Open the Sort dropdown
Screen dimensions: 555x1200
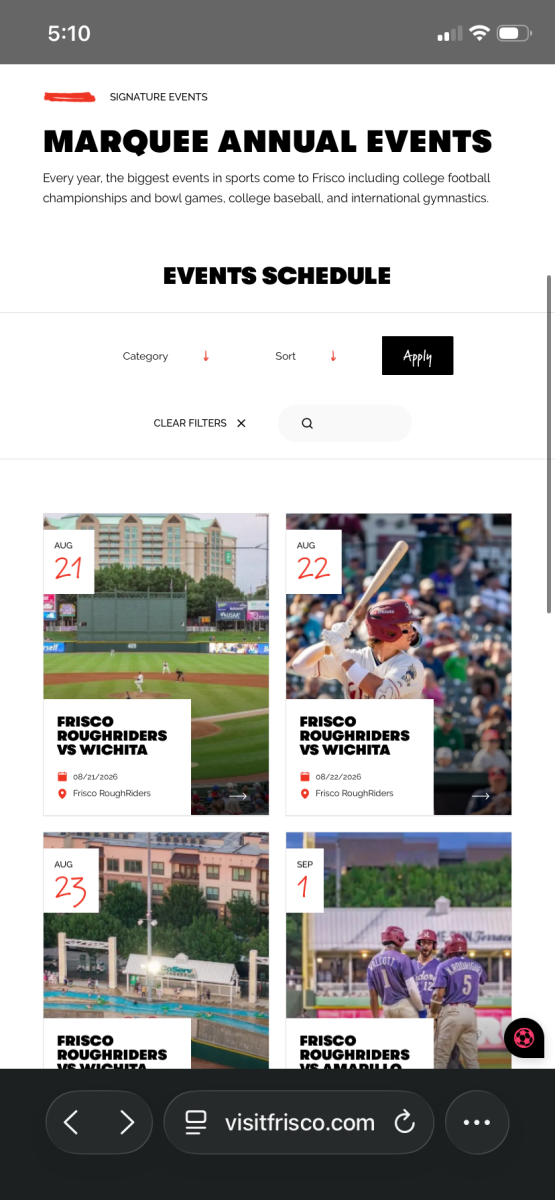306,356
